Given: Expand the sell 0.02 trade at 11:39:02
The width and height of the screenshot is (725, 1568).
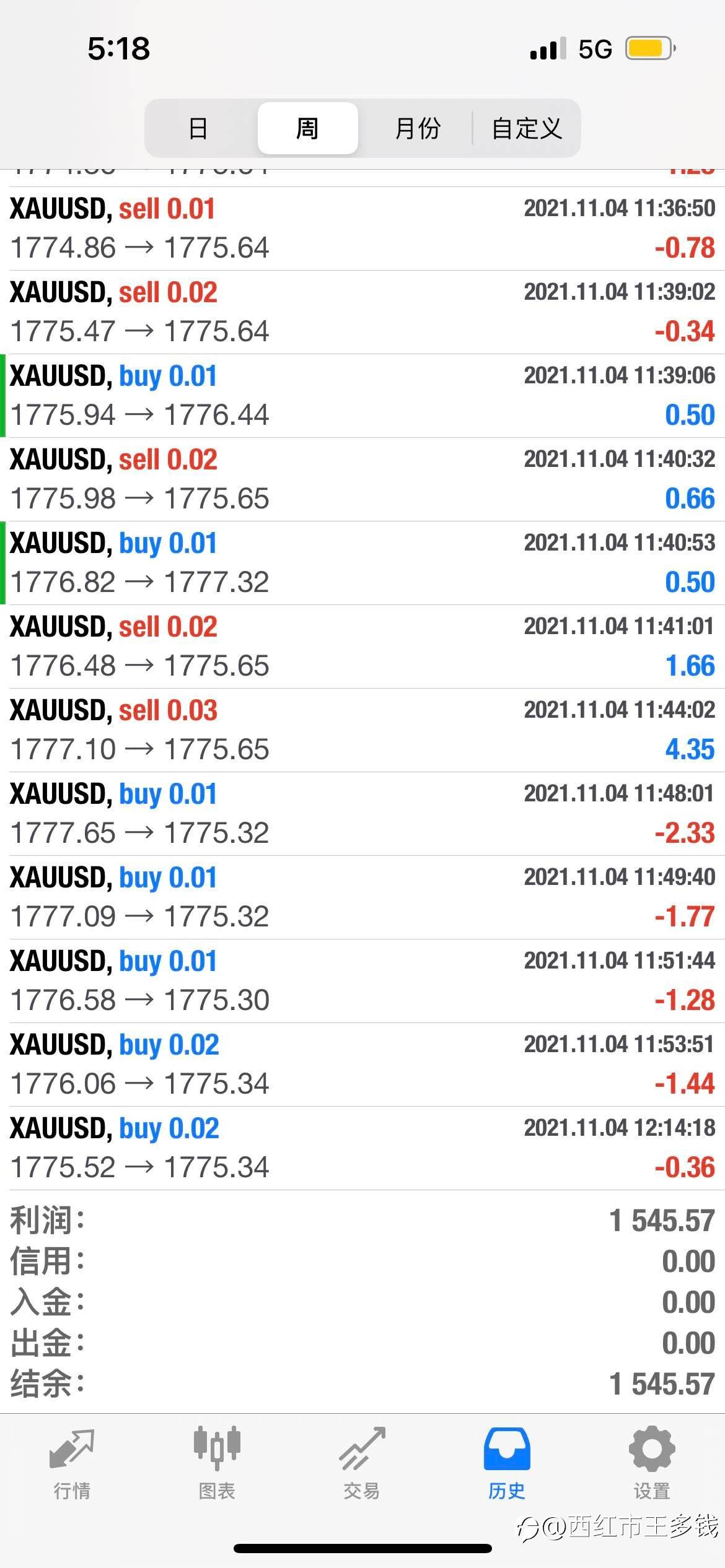Looking at the screenshot, I should coord(362,312).
